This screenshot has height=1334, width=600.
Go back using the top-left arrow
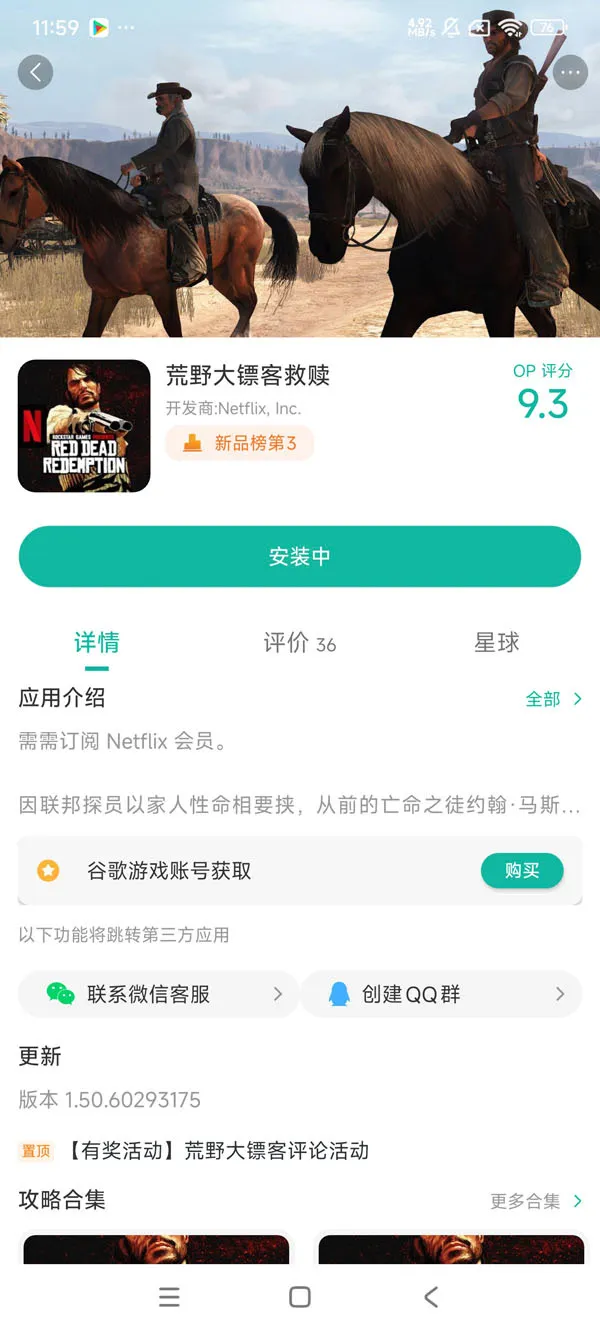click(x=36, y=72)
